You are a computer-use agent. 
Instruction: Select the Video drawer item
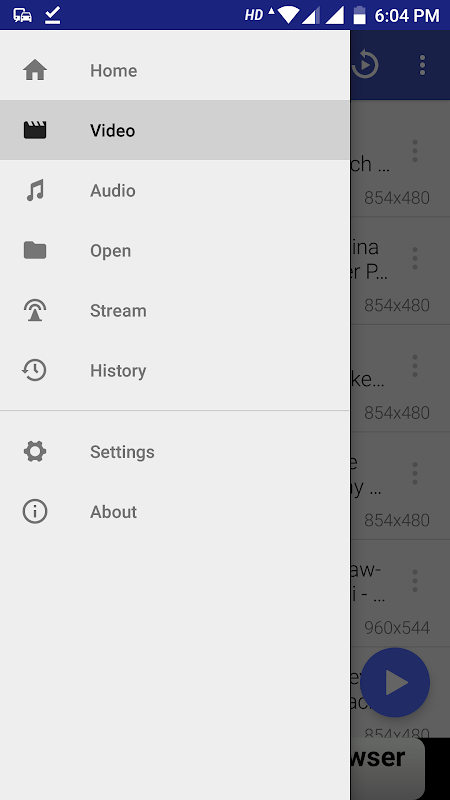(x=175, y=130)
